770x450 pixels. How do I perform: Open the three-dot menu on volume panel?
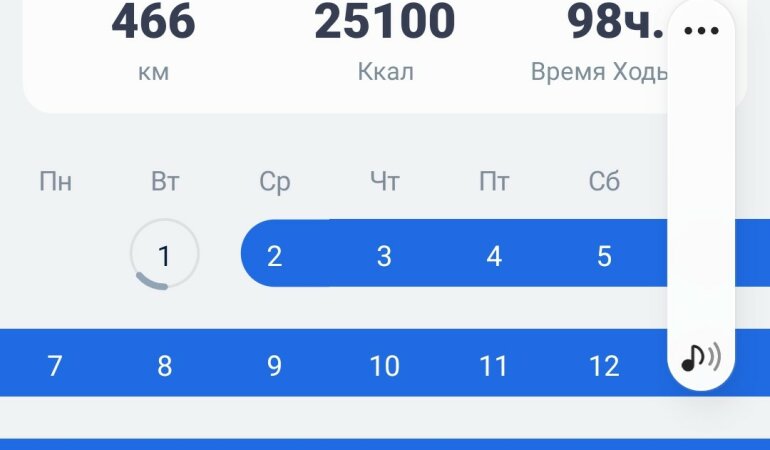(701, 30)
